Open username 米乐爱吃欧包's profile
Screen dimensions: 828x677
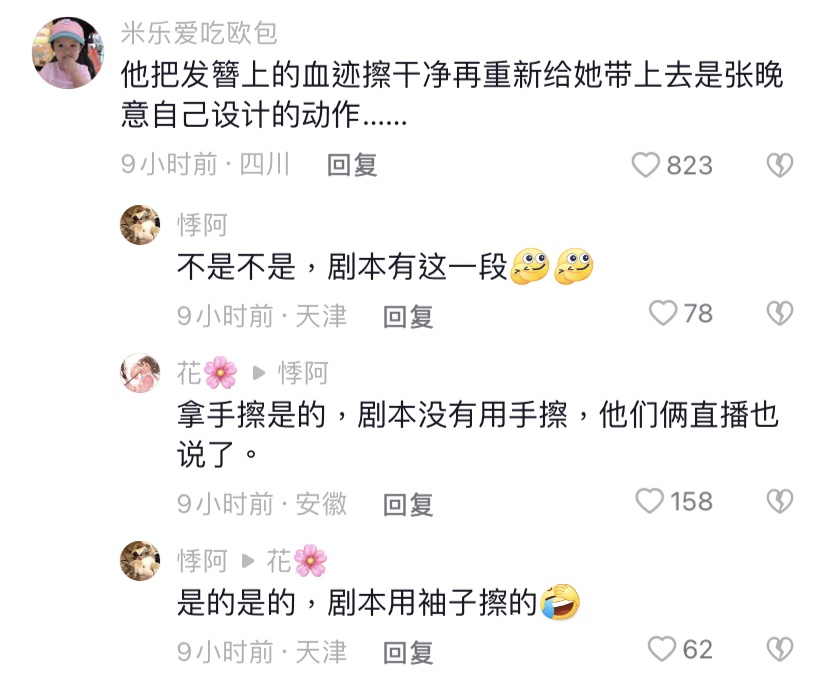(198, 33)
